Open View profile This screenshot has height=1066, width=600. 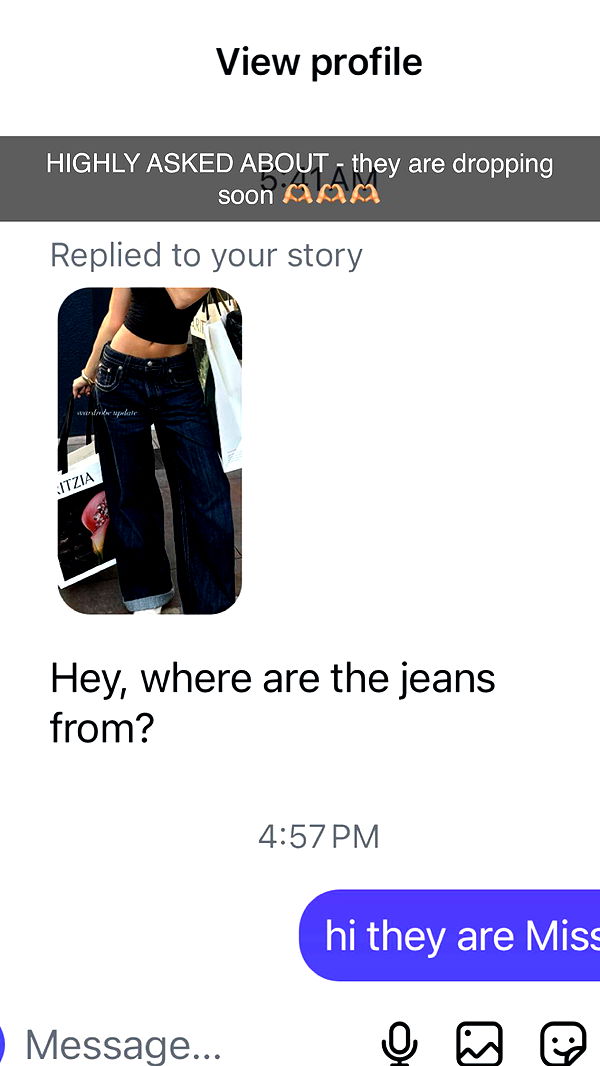pyautogui.click(x=319, y=62)
